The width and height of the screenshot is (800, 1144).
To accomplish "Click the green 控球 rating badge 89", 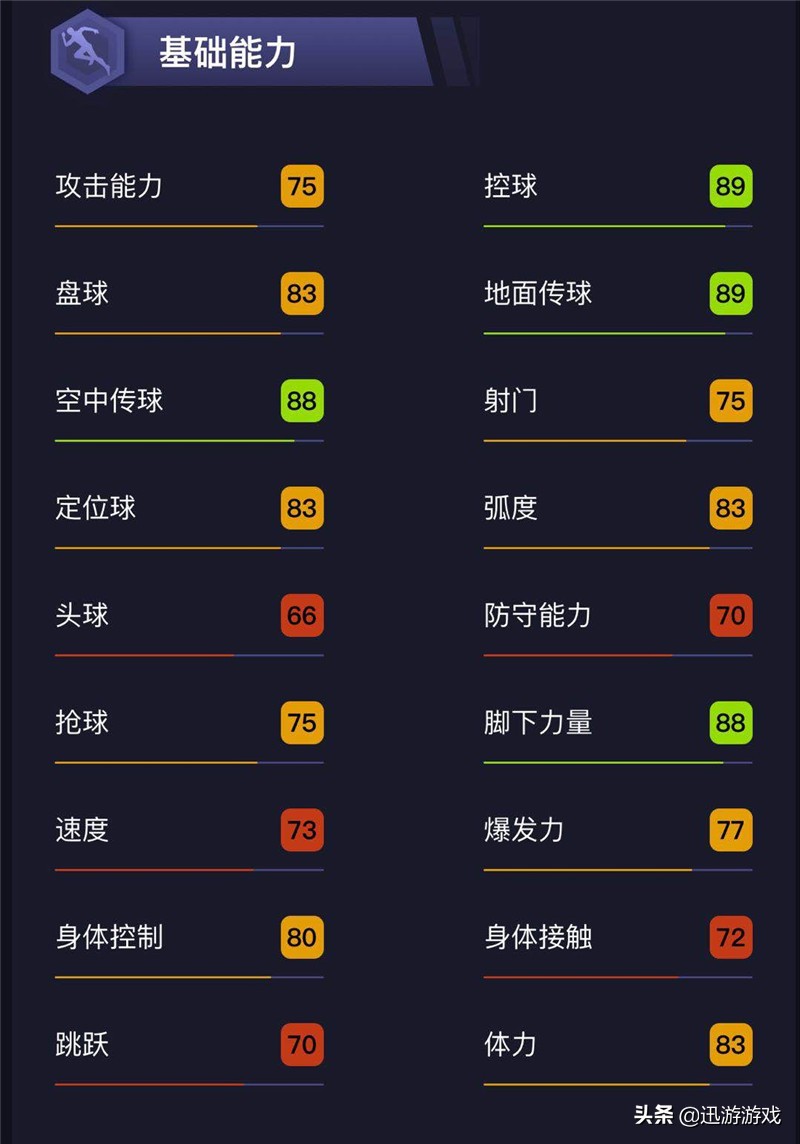I will click(x=731, y=186).
